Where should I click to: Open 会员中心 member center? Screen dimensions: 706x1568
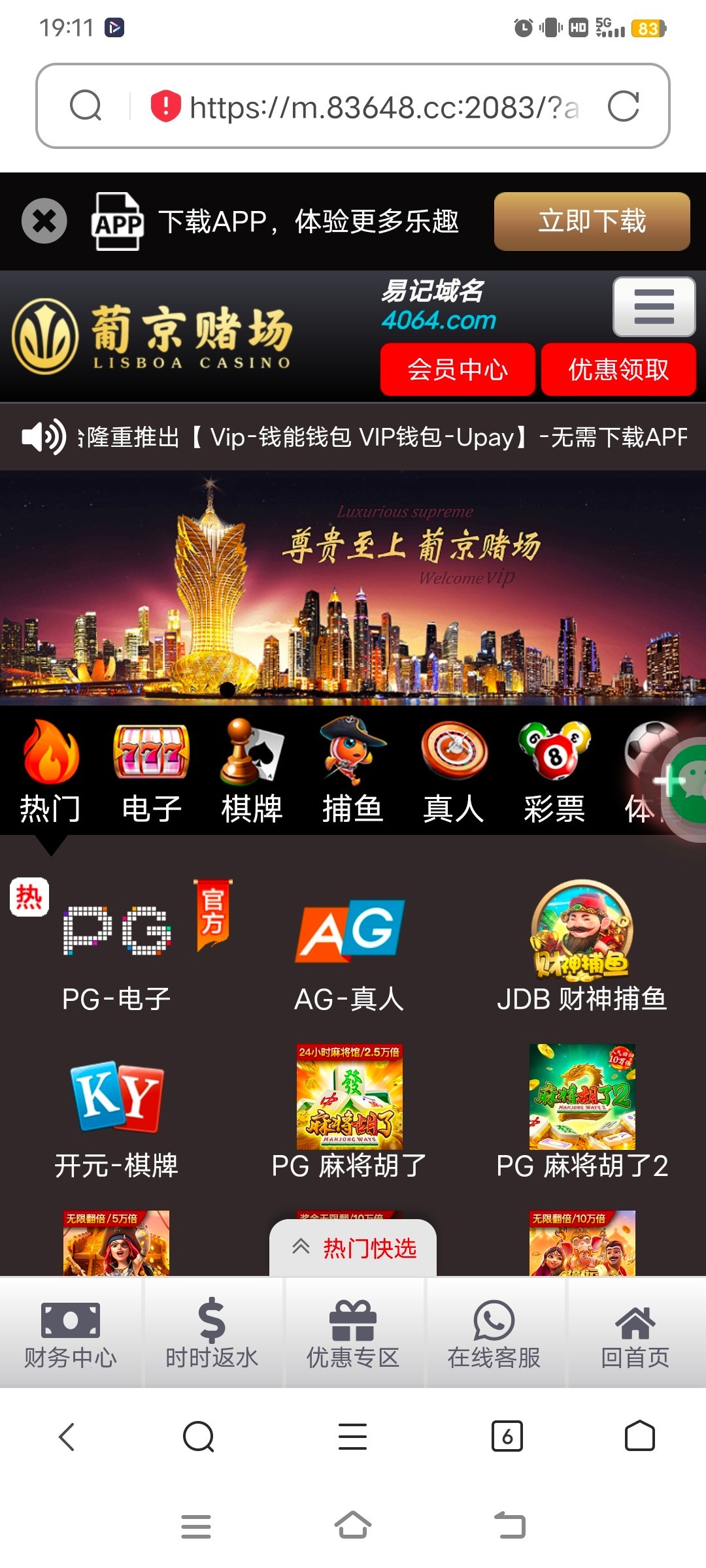458,370
